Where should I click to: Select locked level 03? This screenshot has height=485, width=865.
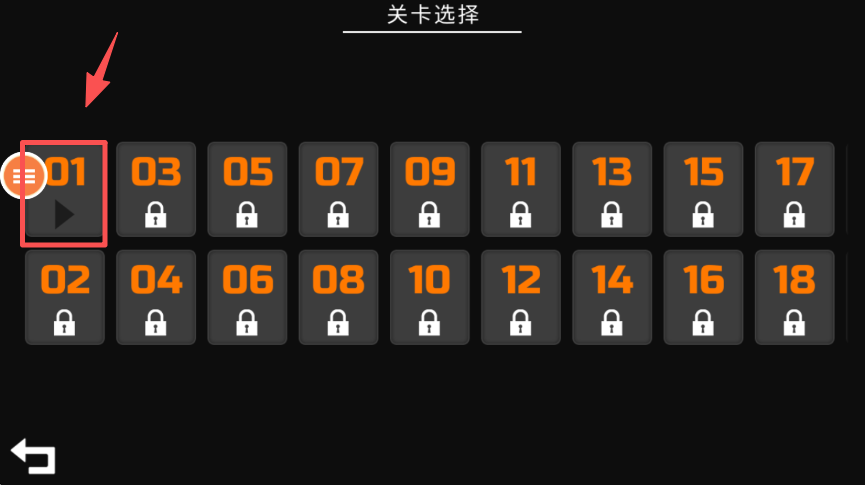pos(156,189)
